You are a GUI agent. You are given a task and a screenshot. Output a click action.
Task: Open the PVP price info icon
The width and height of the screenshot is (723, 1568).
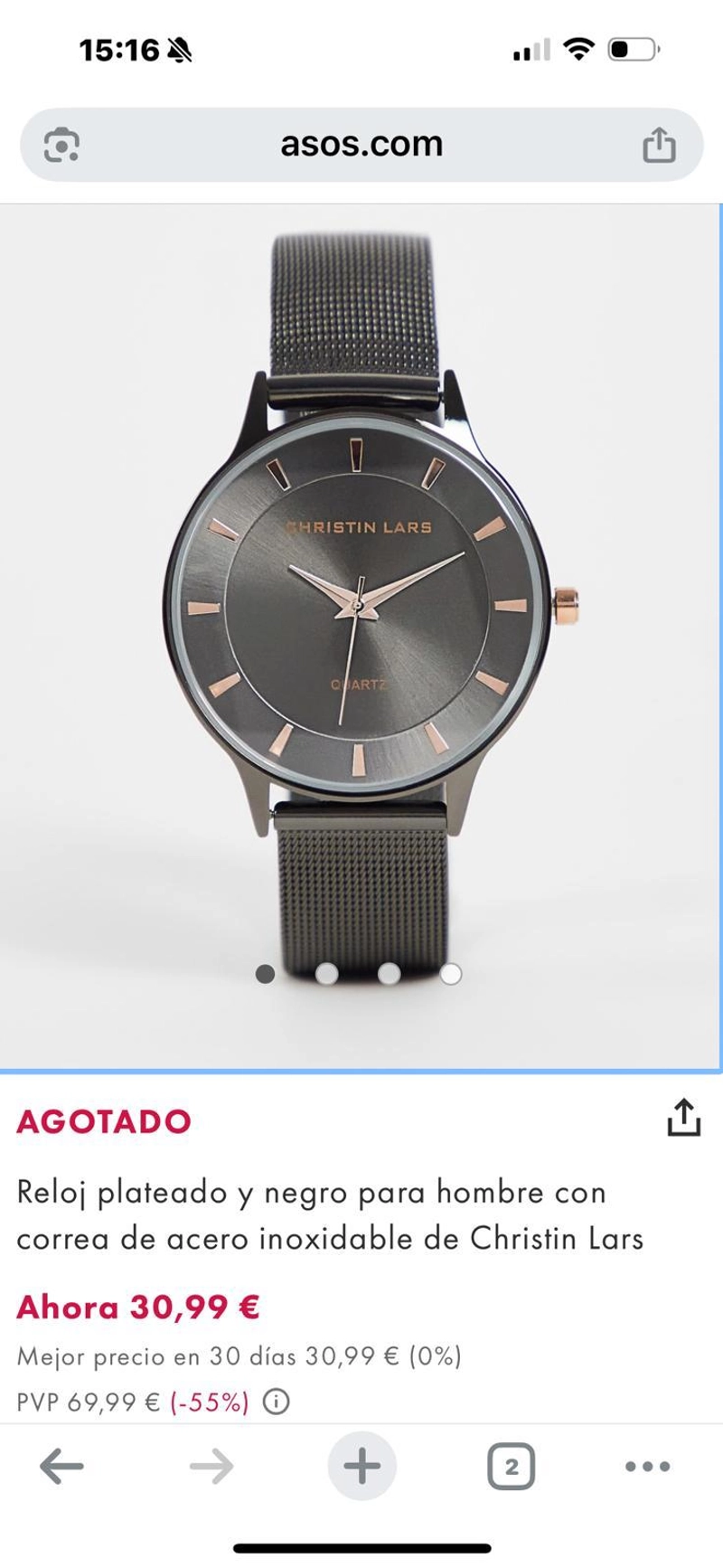pos(276,1402)
